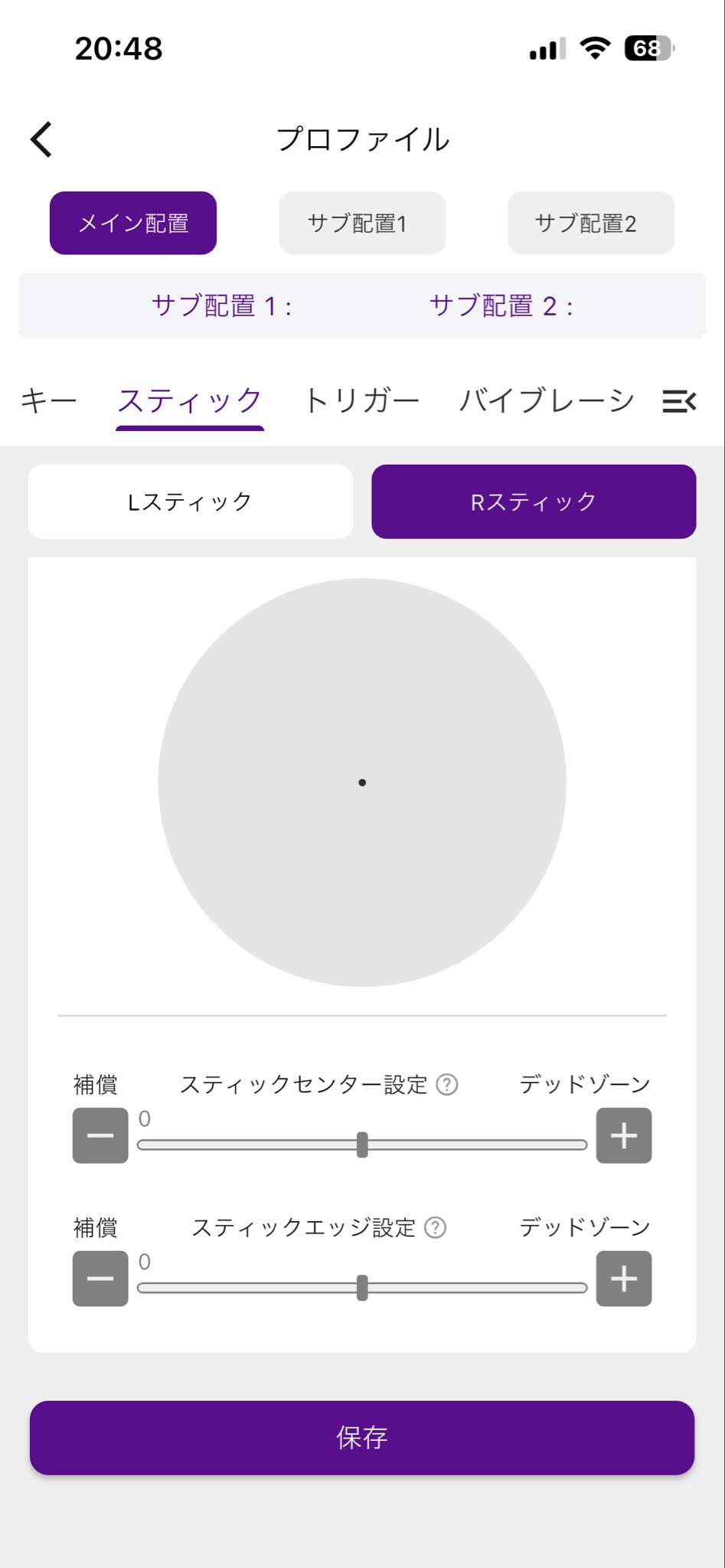Increase the スティックエッジ設定 value

coord(624,1279)
